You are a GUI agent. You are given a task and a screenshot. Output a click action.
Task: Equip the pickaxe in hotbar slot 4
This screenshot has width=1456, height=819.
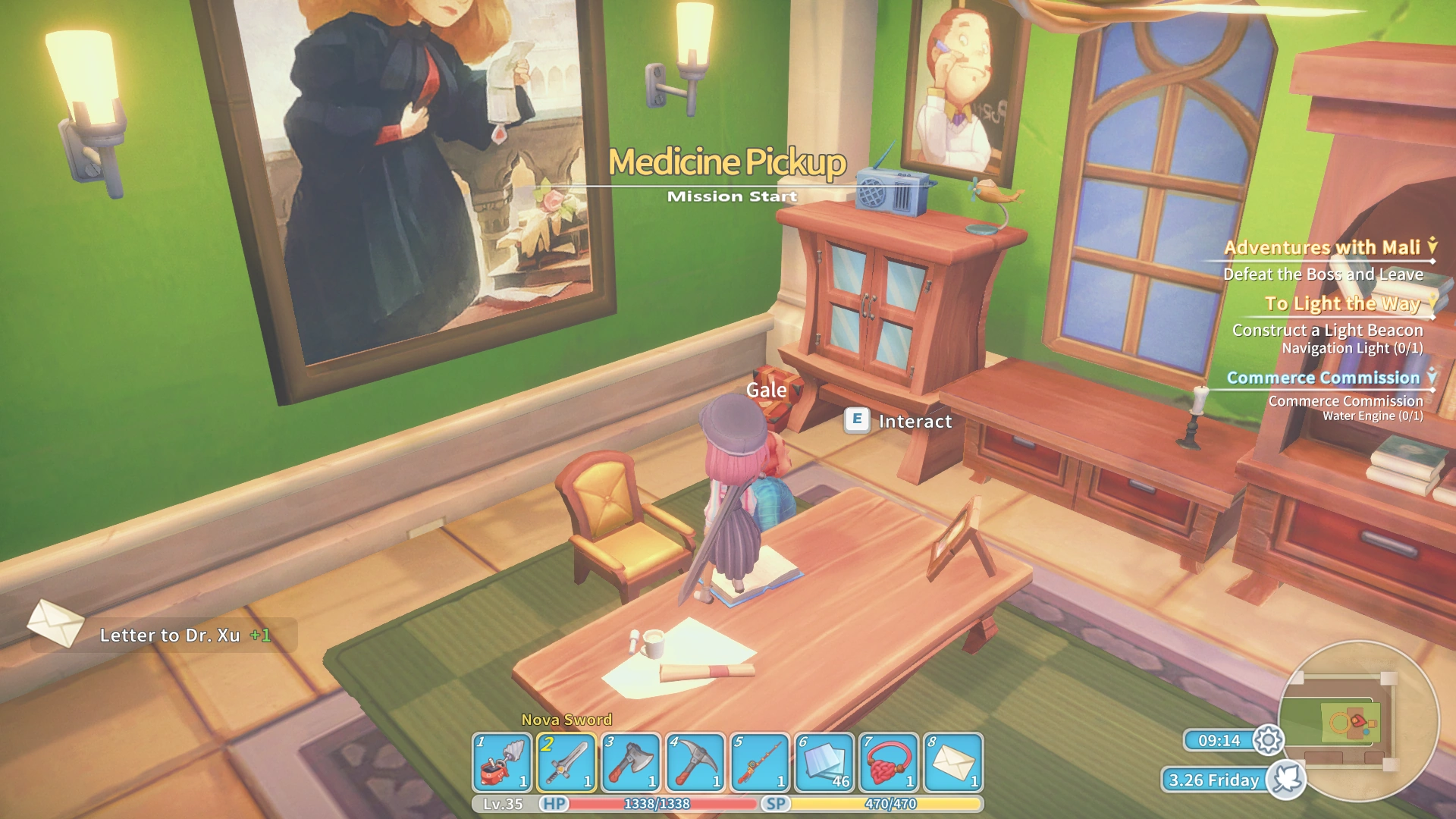click(x=695, y=763)
